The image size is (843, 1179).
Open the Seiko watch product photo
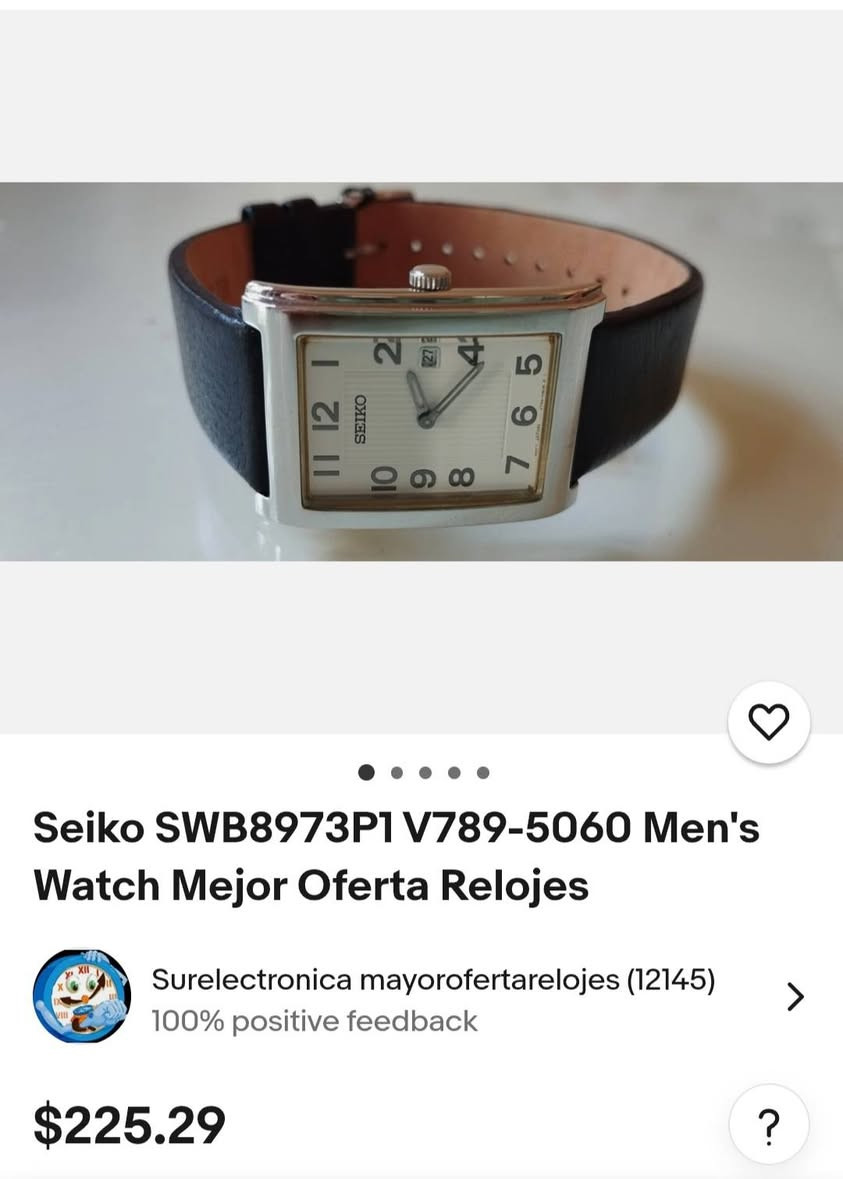point(421,372)
